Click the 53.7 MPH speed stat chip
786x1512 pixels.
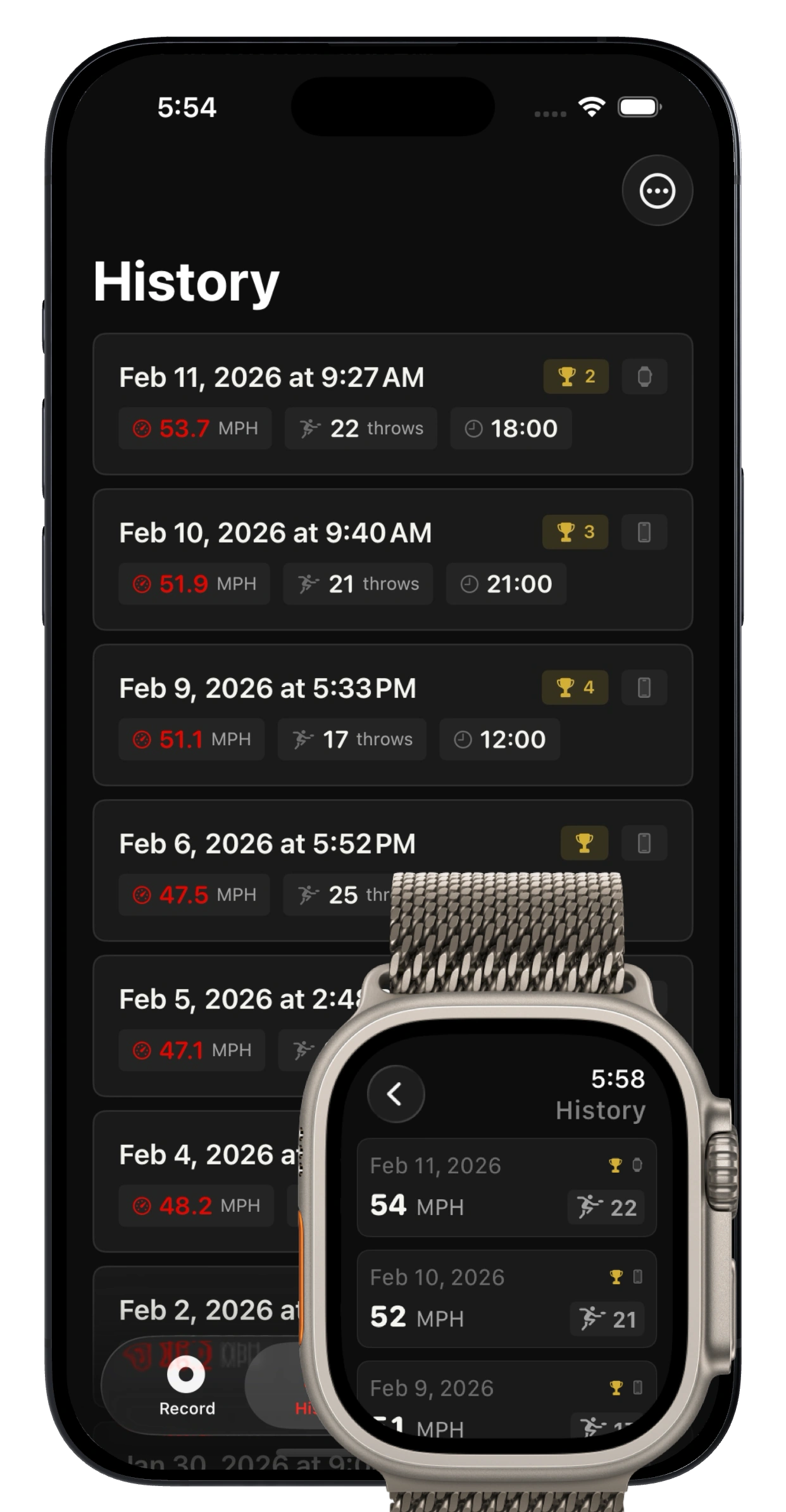pyautogui.click(x=194, y=429)
